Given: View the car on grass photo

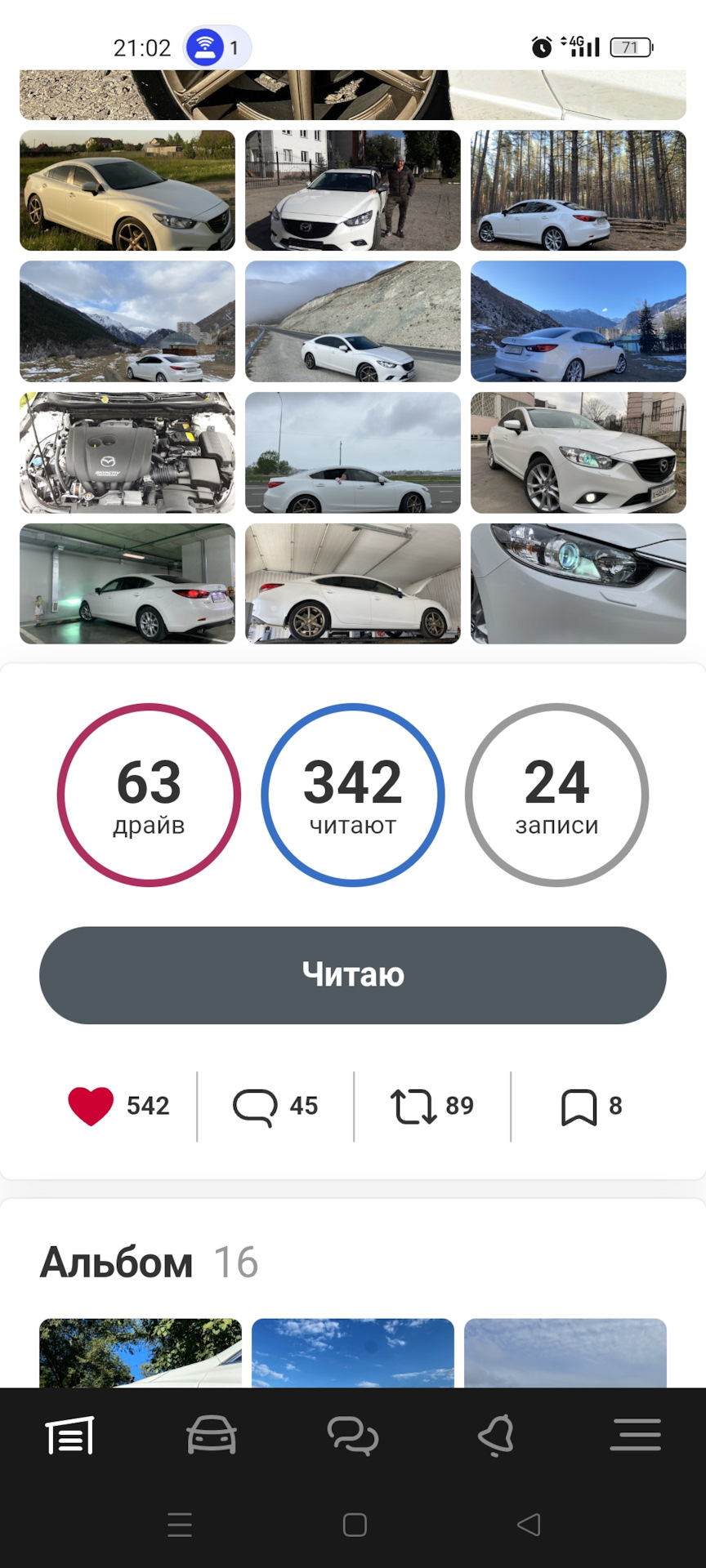Looking at the screenshot, I should click(127, 190).
